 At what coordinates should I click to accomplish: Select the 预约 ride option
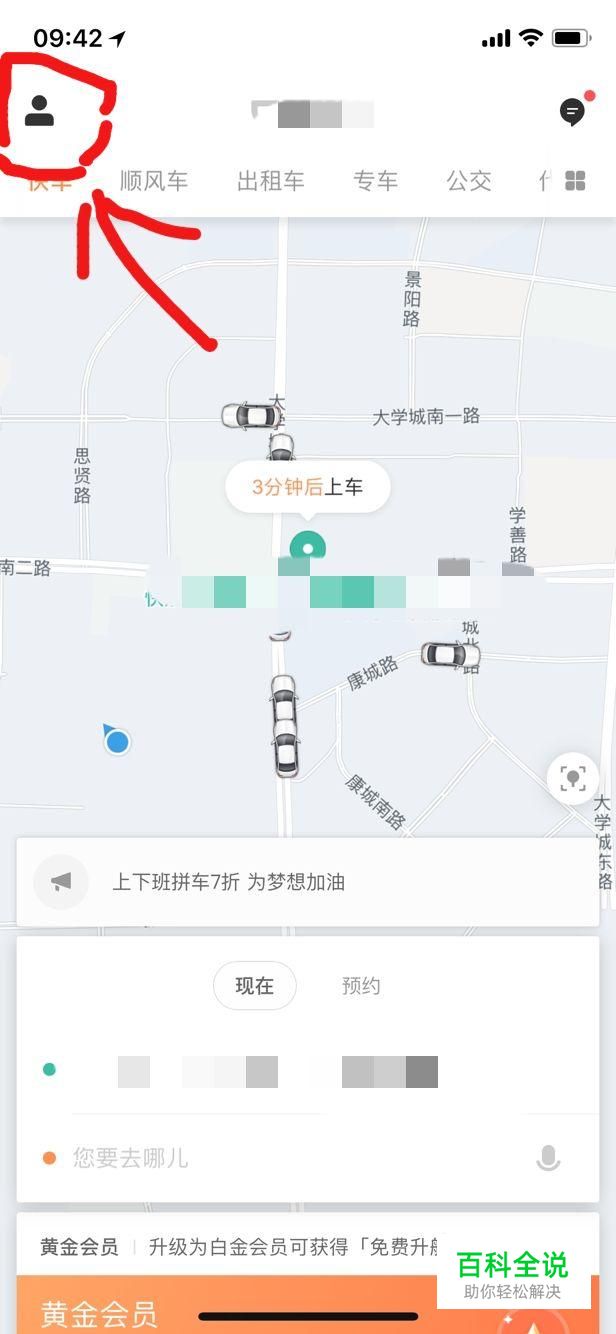pyautogui.click(x=361, y=986)
